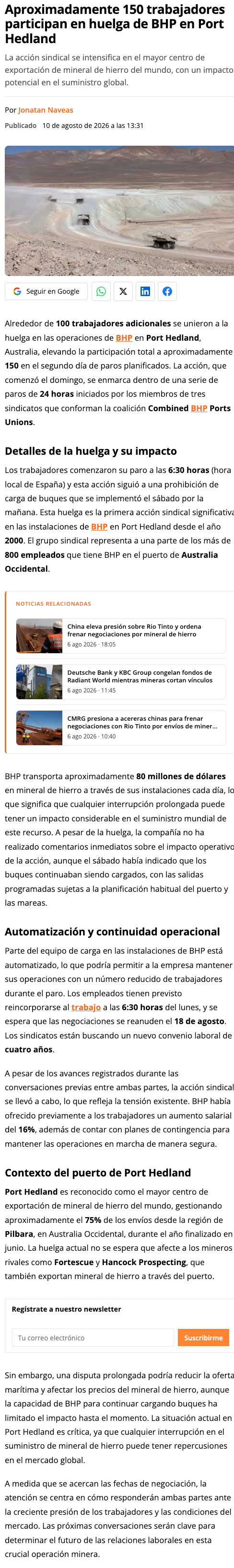Share the article on LinkedIn
The image size is (234, 1568).
(145, 291)
